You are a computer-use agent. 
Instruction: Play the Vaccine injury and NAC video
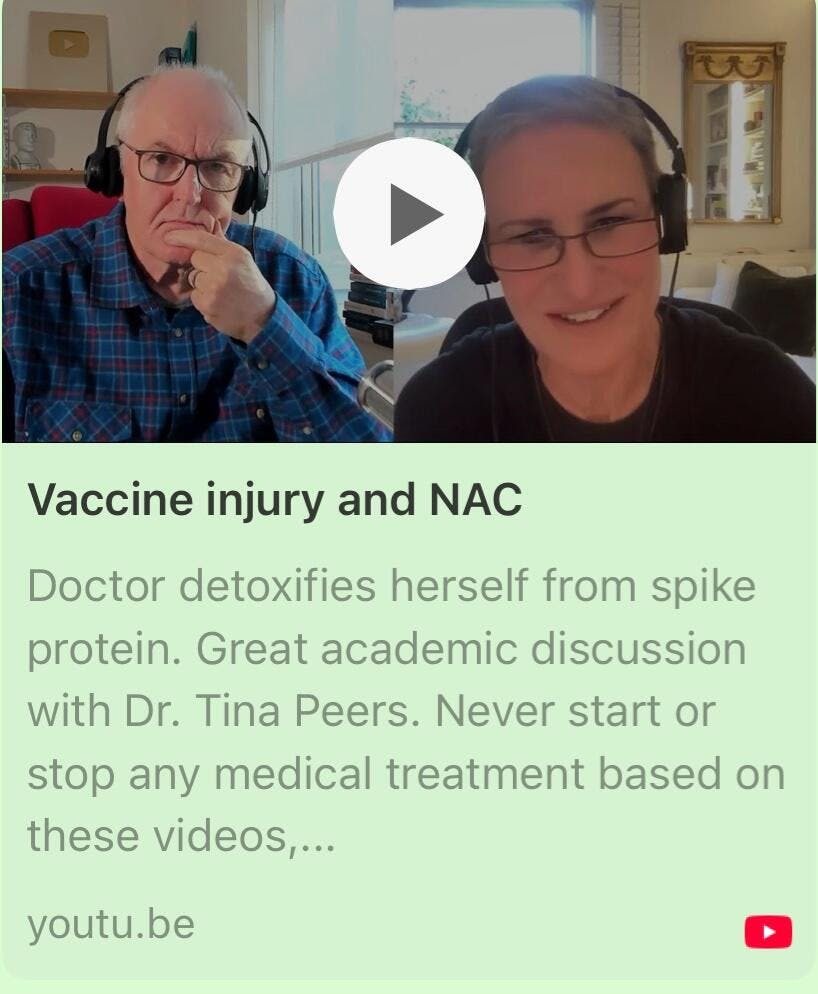pos(409,213)
